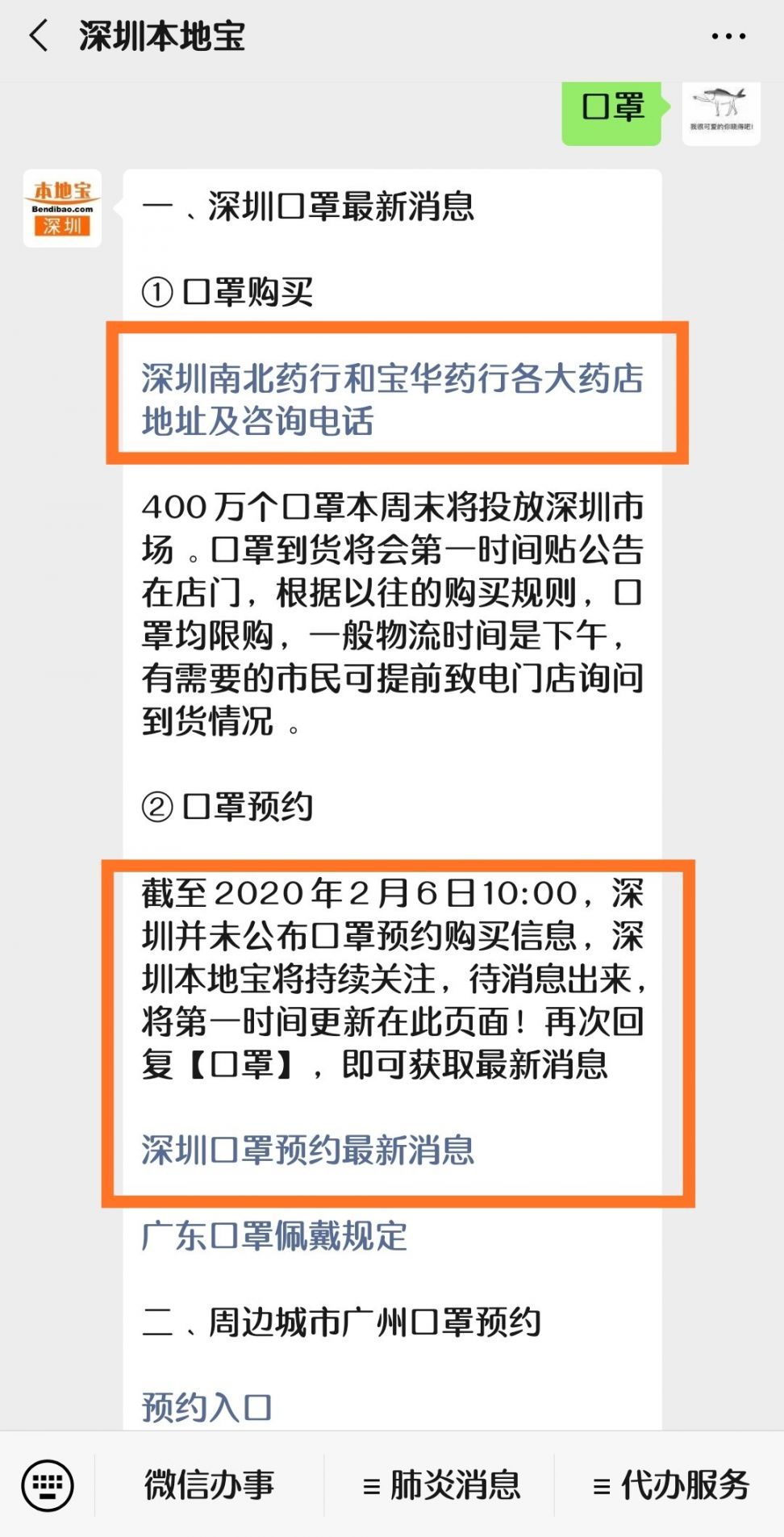Open the 广东口罩佩戴规定 link
784x1537 pixels.
(x=274, y=1236)
